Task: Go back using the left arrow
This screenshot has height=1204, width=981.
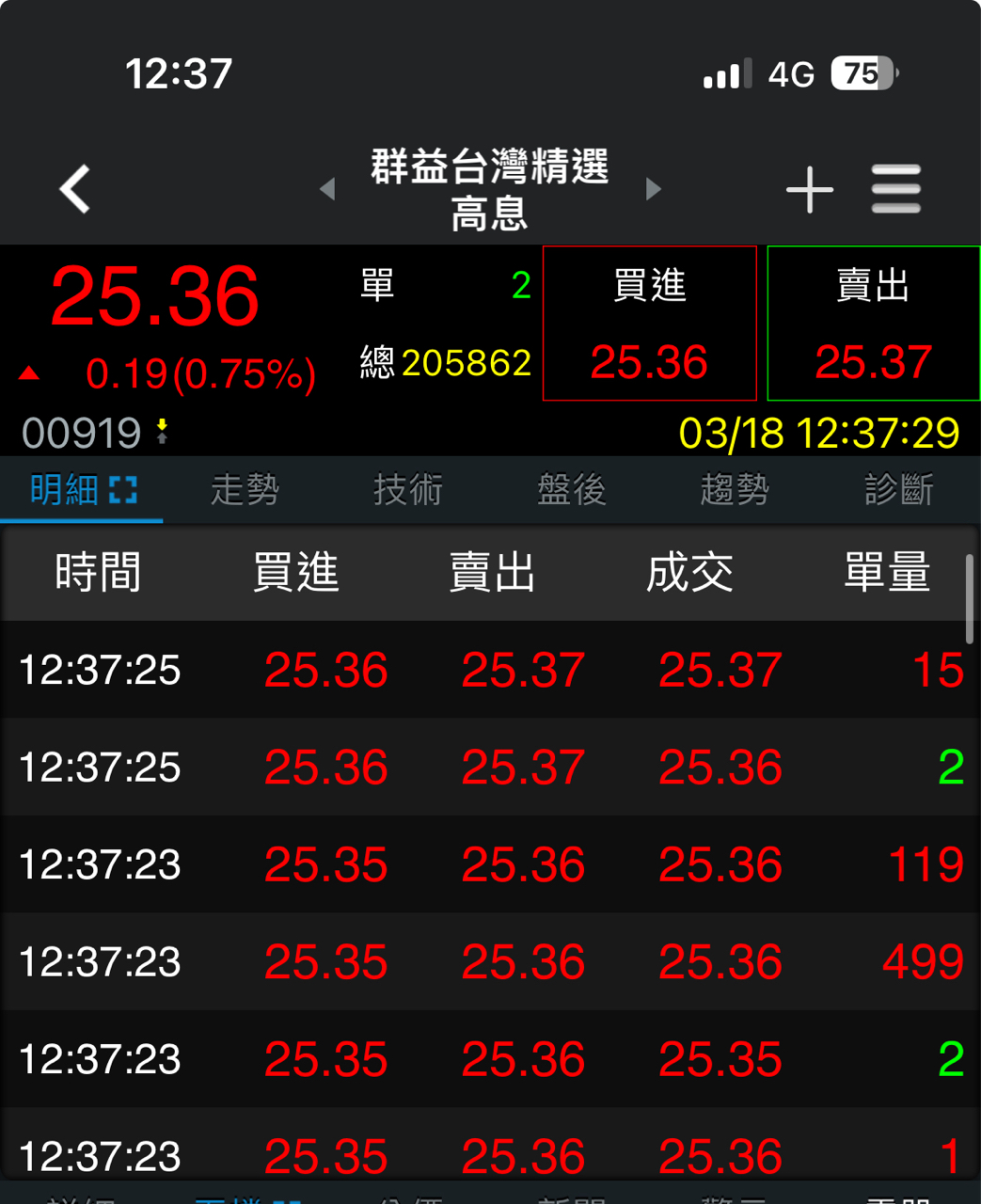Action: tap(75, 189)
